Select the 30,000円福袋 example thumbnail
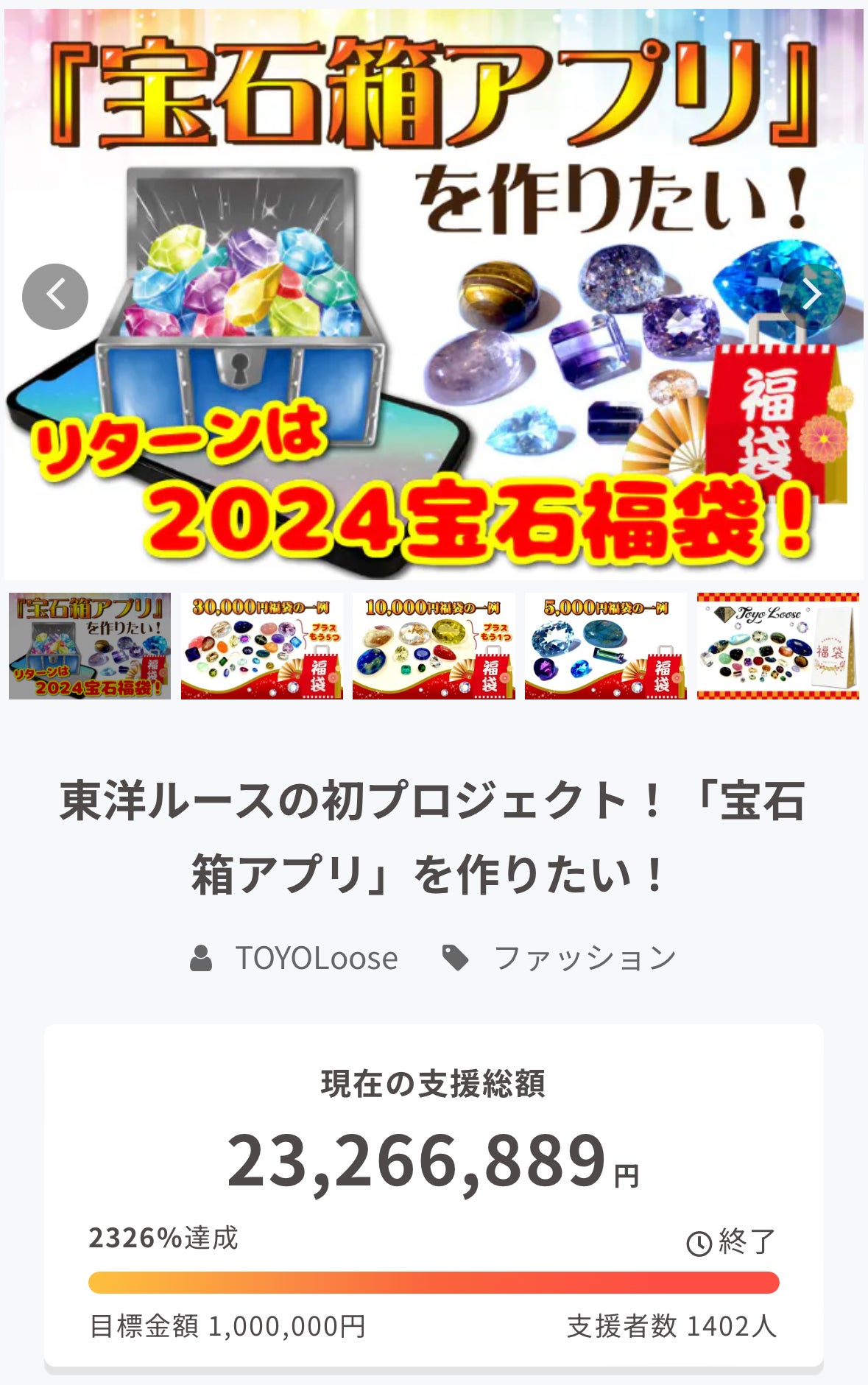This screenshot has width=868, height=1385. click(x=262, y=646)
